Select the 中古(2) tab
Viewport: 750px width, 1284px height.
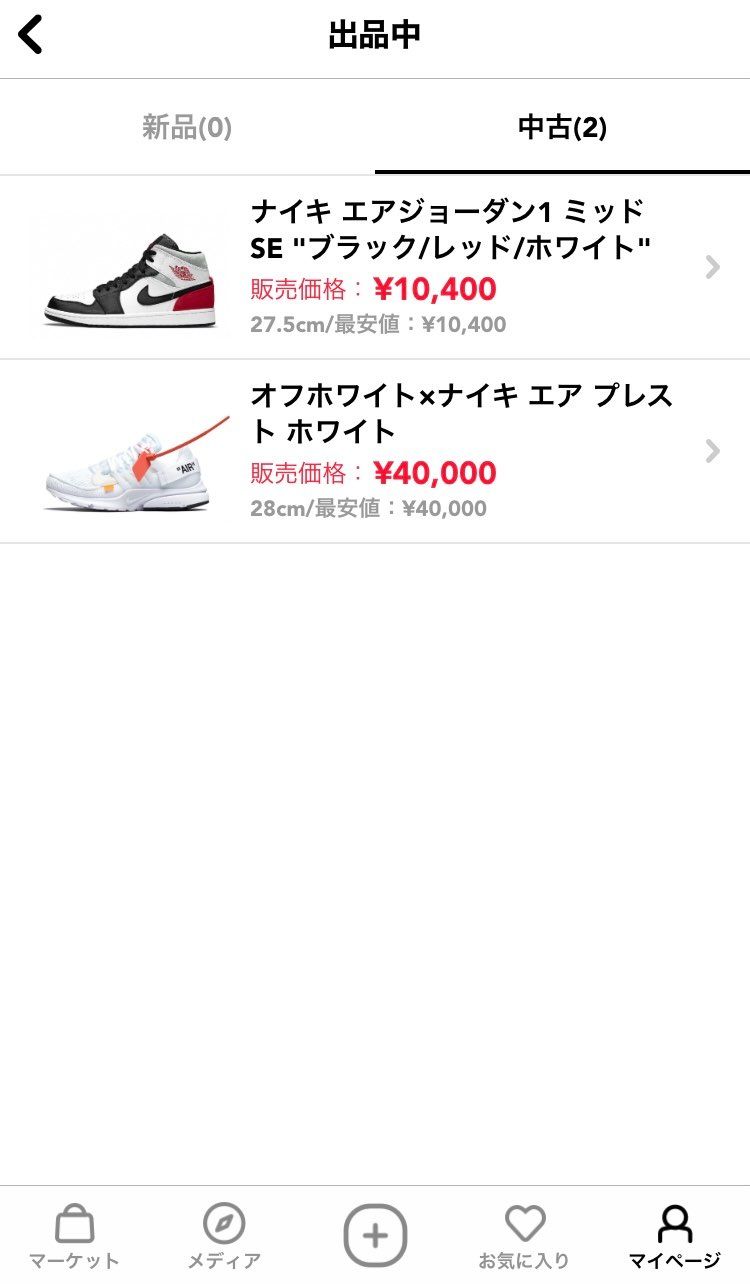(562, 127)
